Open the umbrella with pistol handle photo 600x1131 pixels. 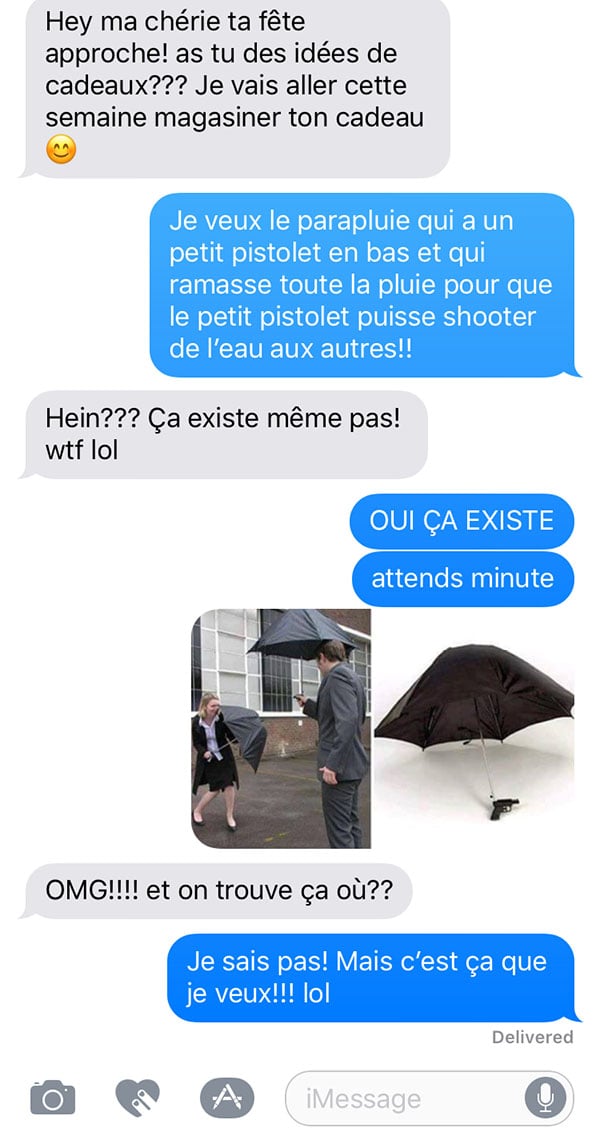474,729
